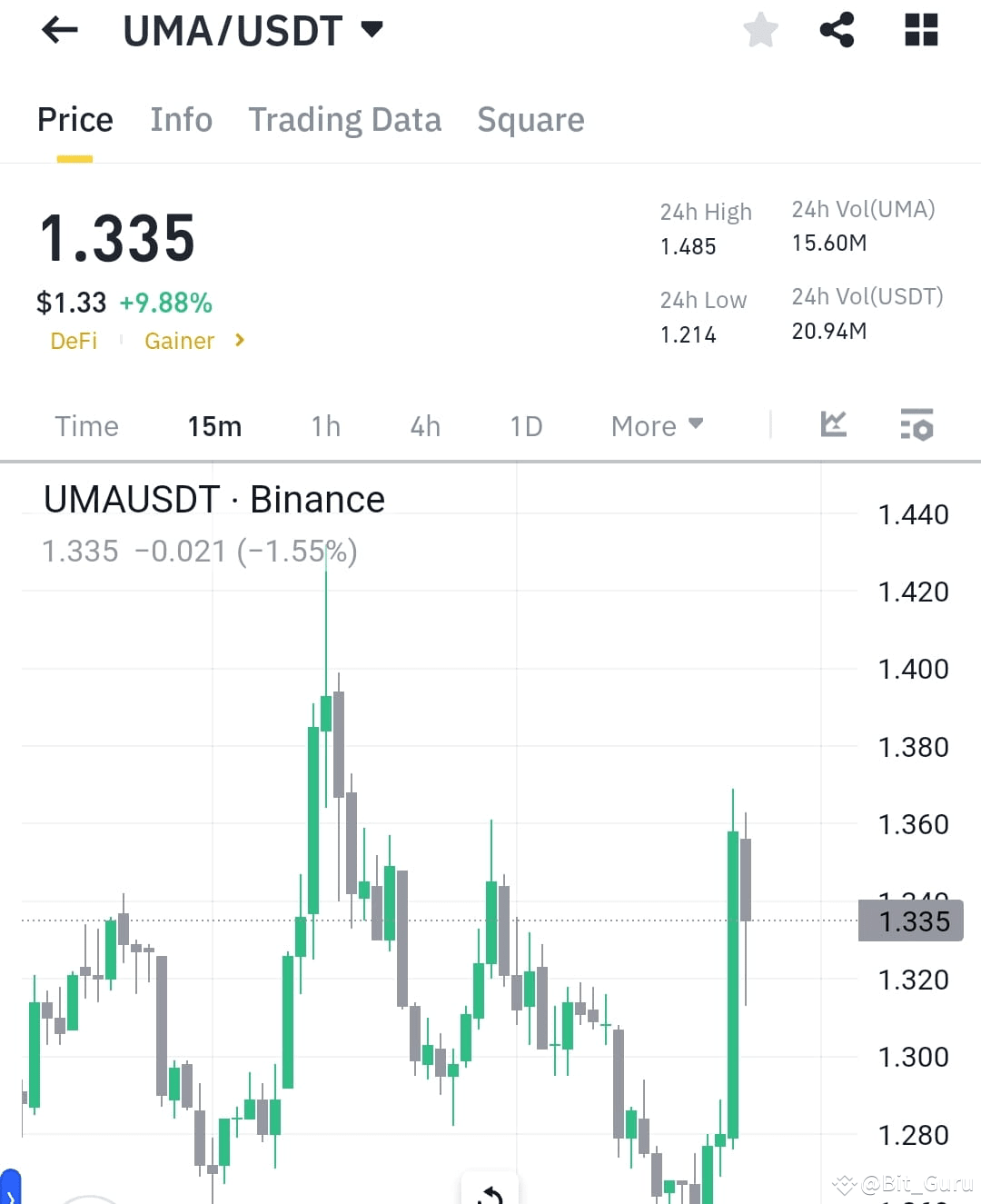Switch to the Trading Data tab
The height and width of the screenshot is (1204, 981).
[345, 119]
